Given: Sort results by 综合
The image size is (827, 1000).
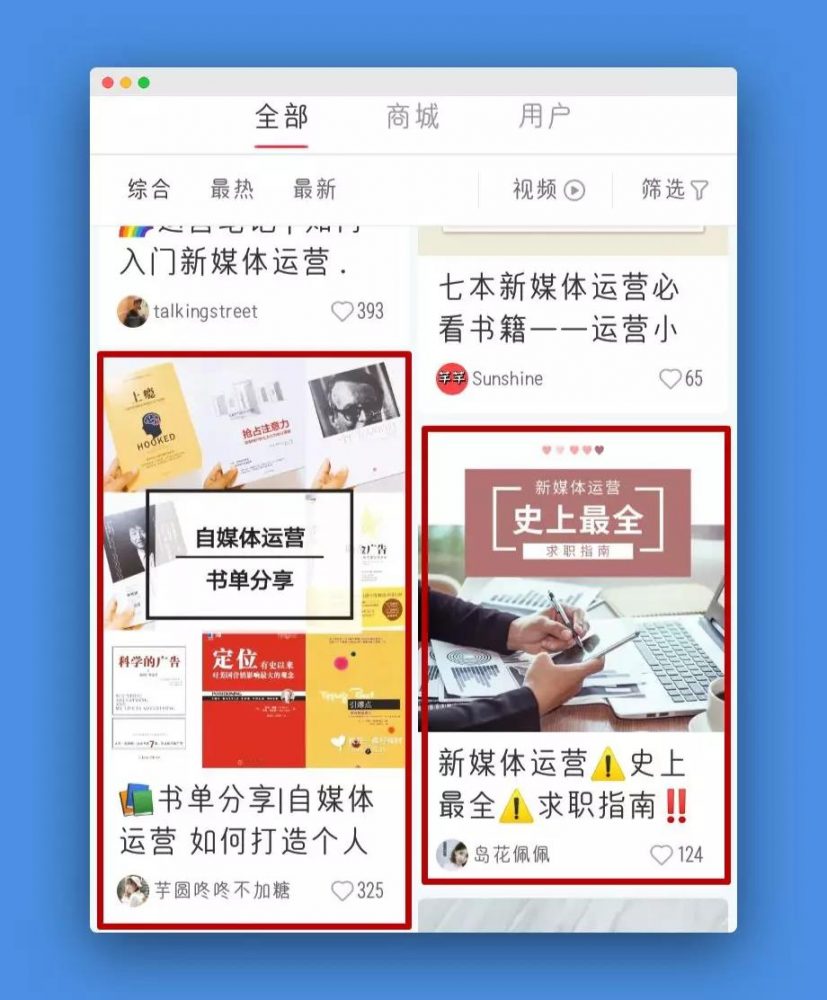Looking at the screenshot, I should pos(149,189).
